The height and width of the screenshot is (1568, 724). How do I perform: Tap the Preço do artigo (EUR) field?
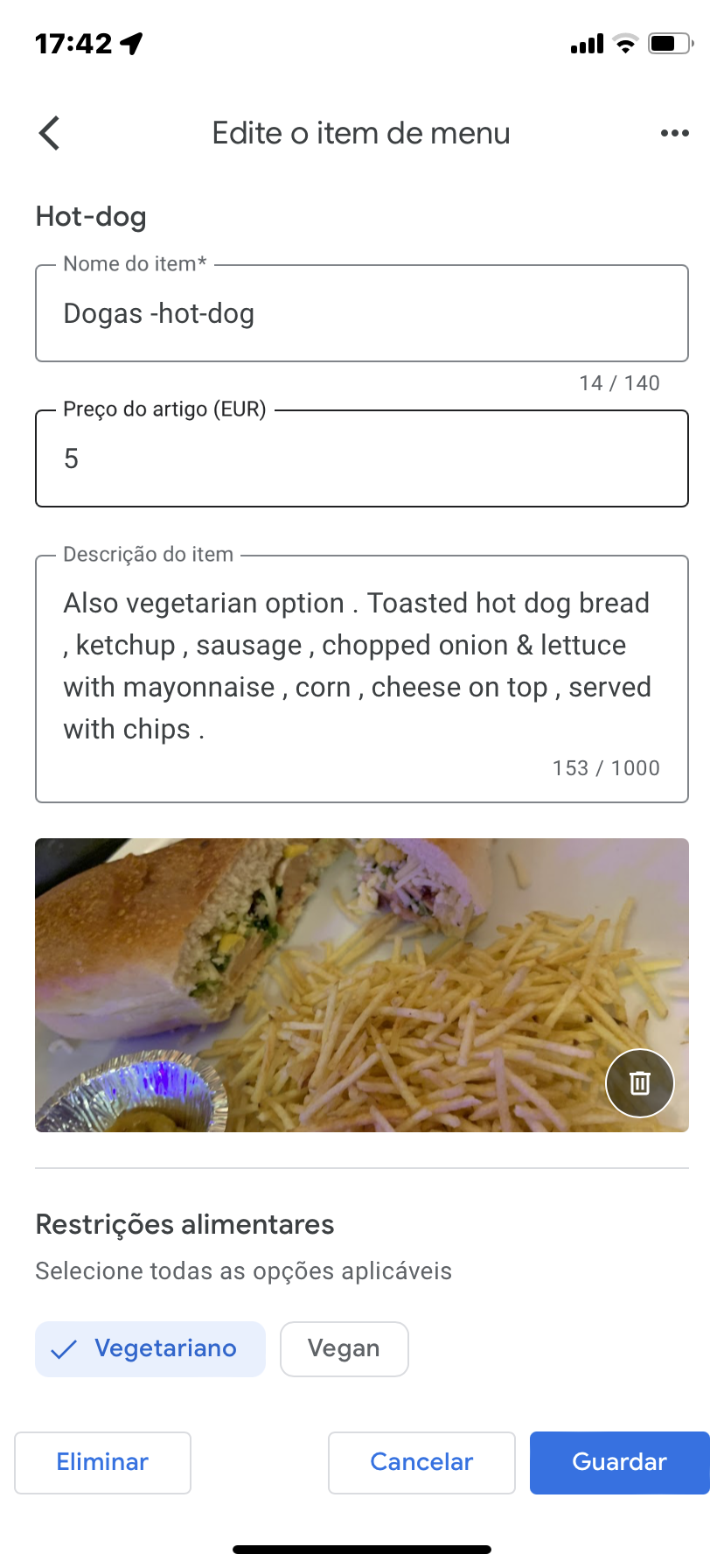click(x=361, y=458)
